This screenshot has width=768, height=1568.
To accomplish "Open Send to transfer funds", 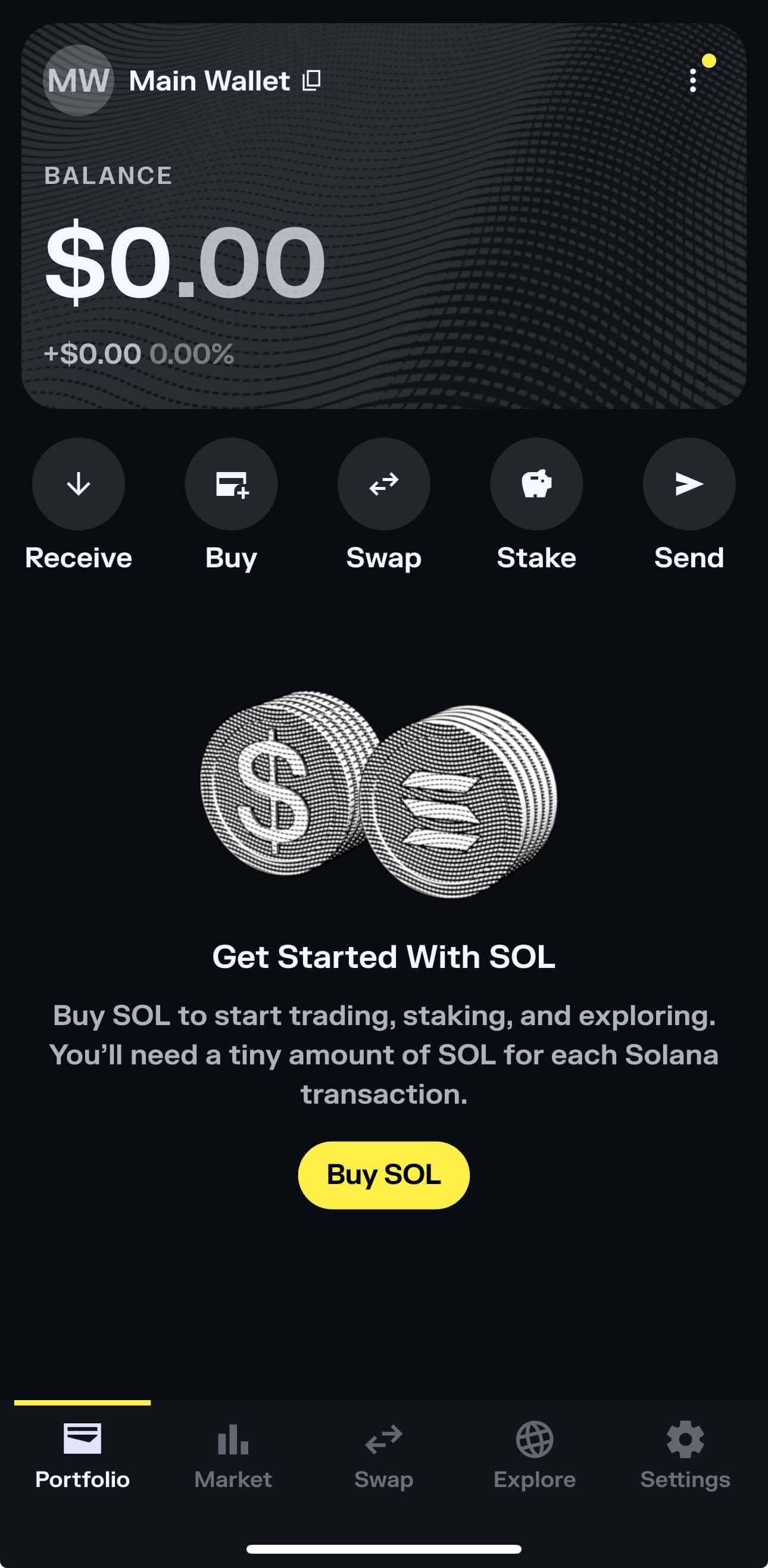I will [689, 485].
